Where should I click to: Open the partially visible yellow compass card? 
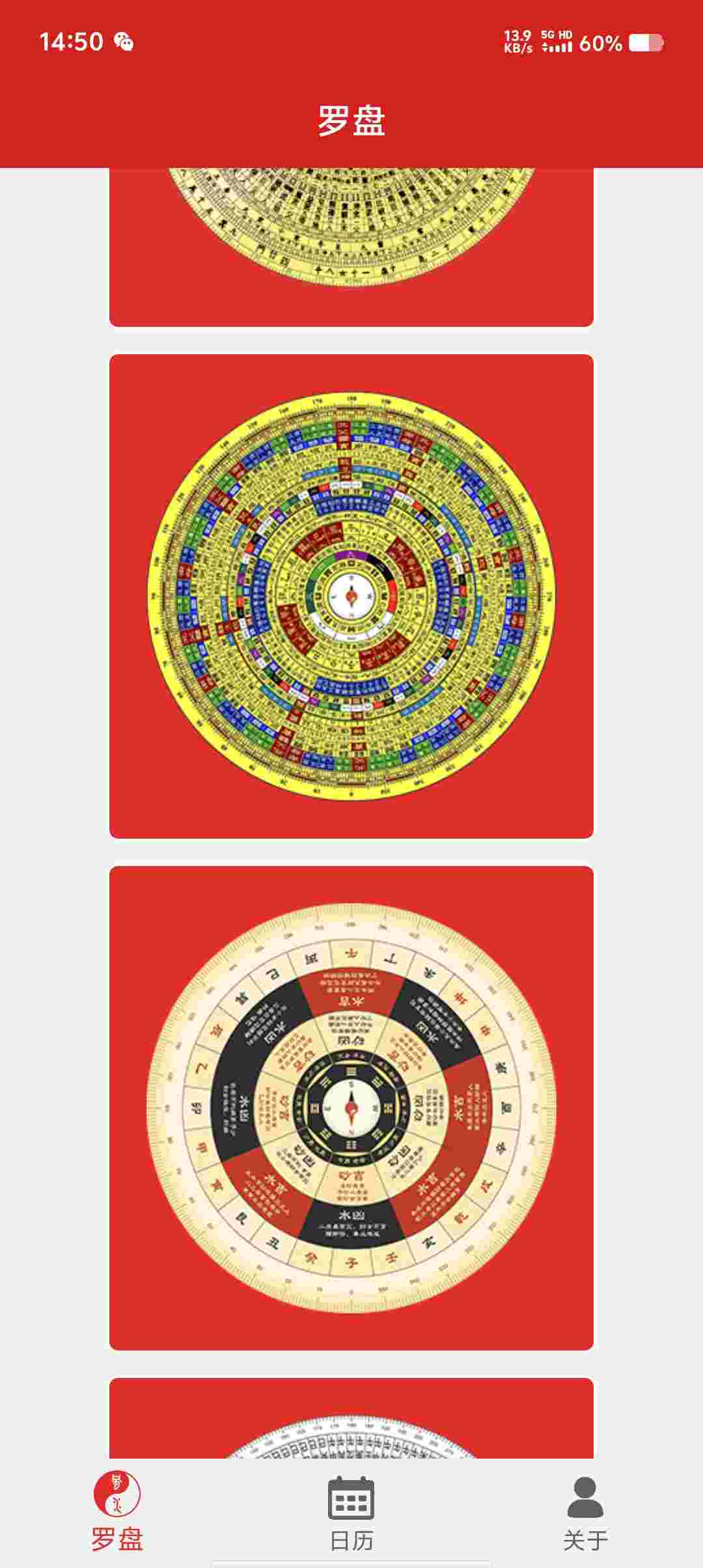point(351,246)
